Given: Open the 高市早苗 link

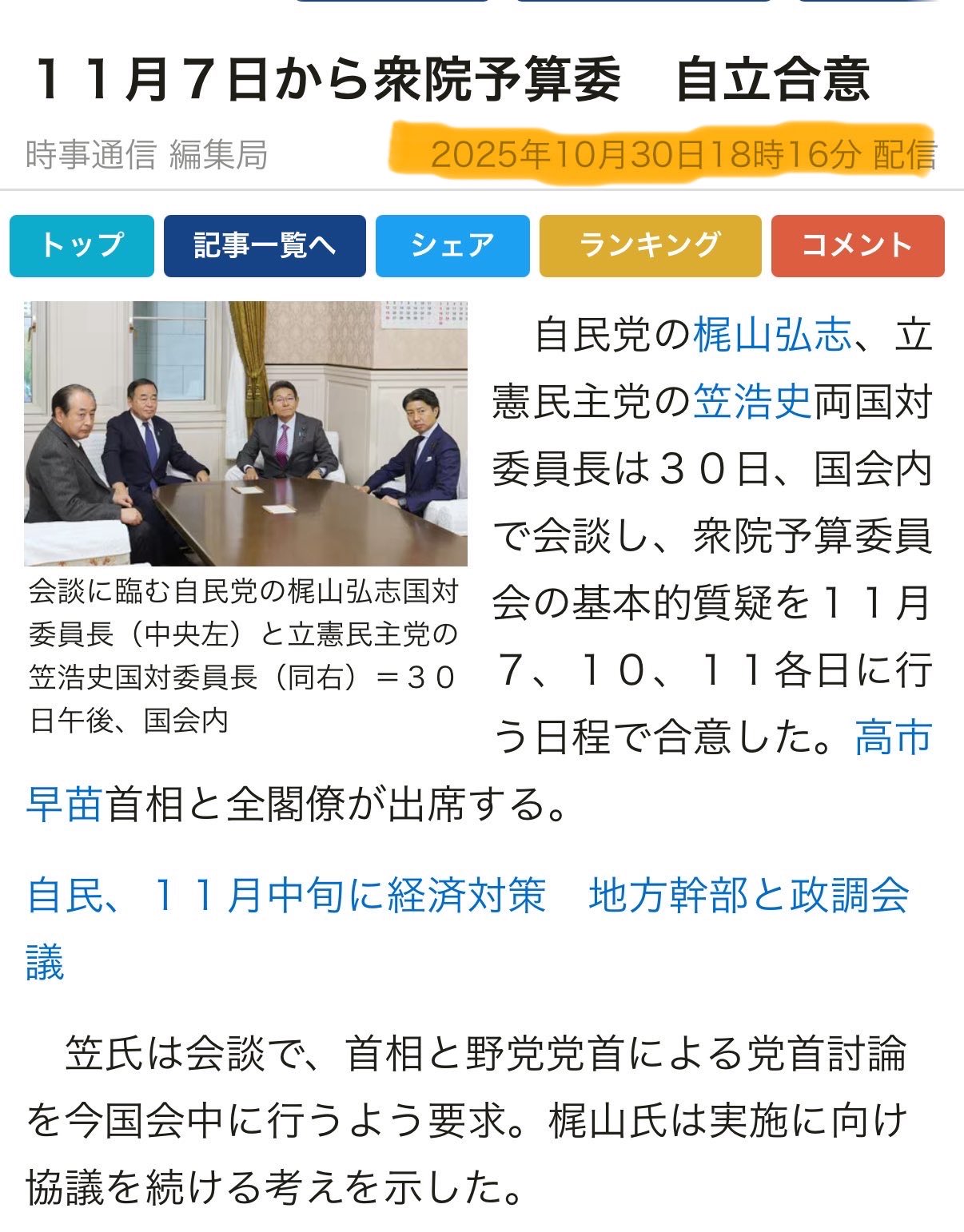Looking at the screenshot, I should pyautogui.click(x=893, y=737).
